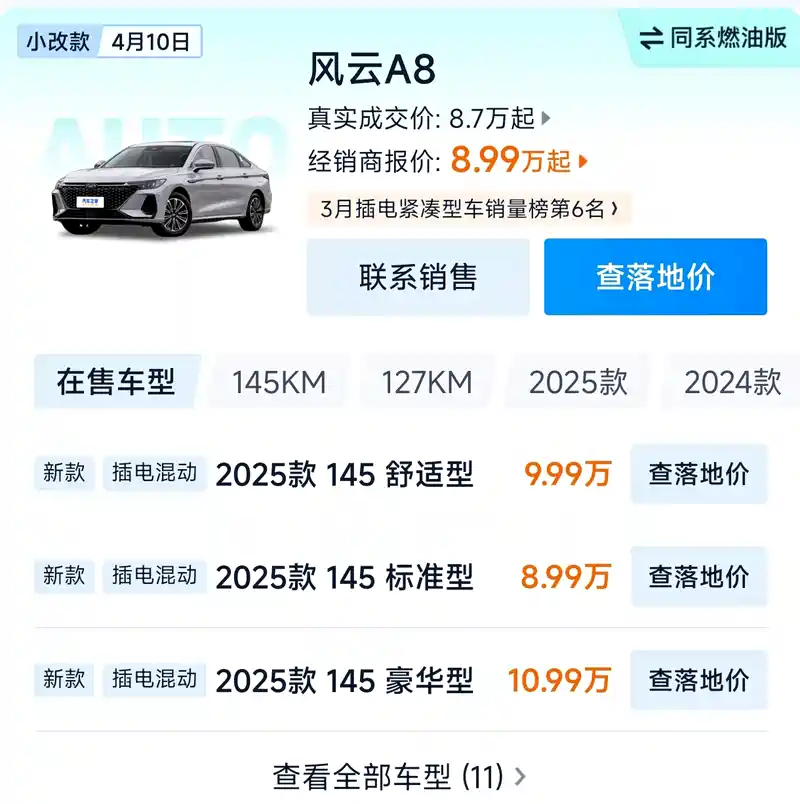Viewport: 800px width, 804px height.
Task: Switch to 同系燃油版
Action: click(713, 38)
